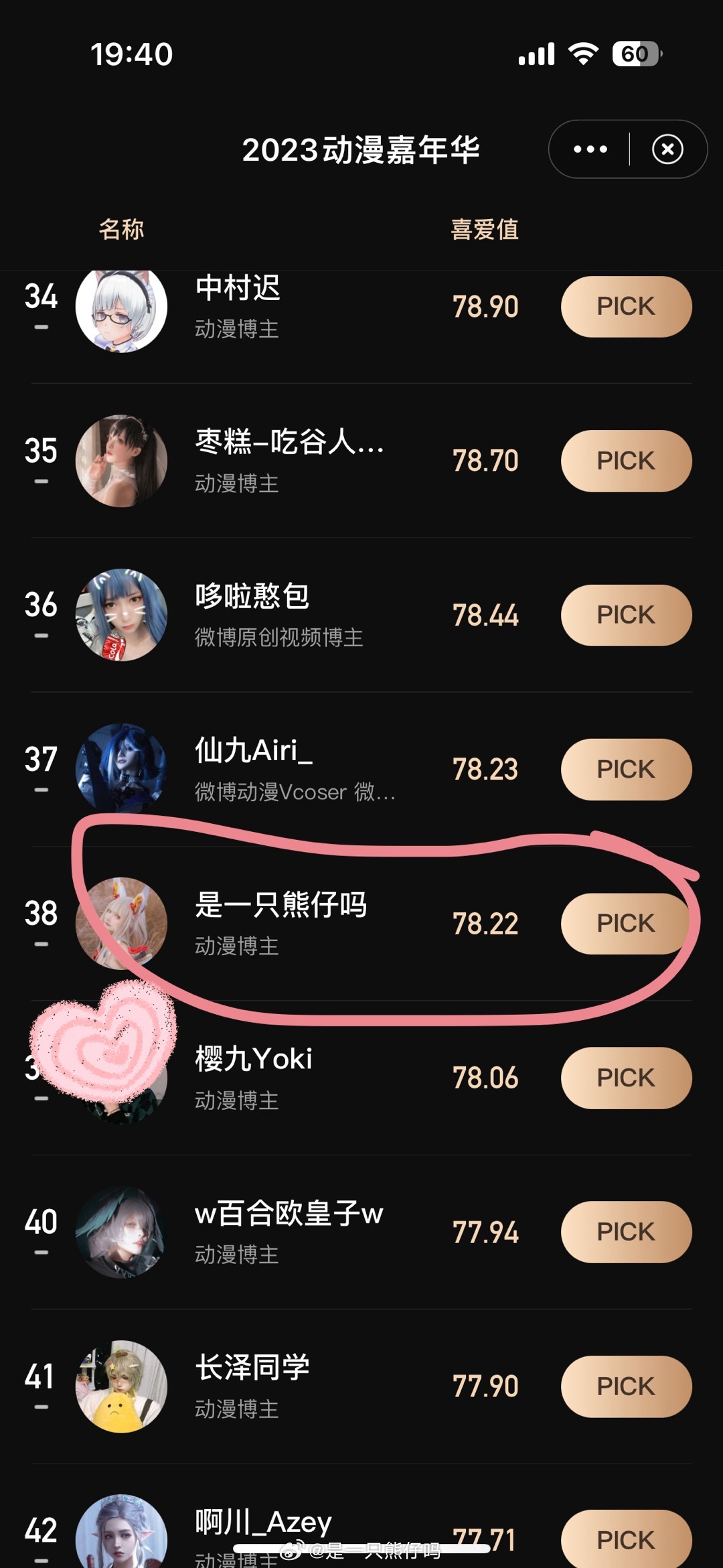Pick 樱九Yoki in the ranking

coord(626,1078)
